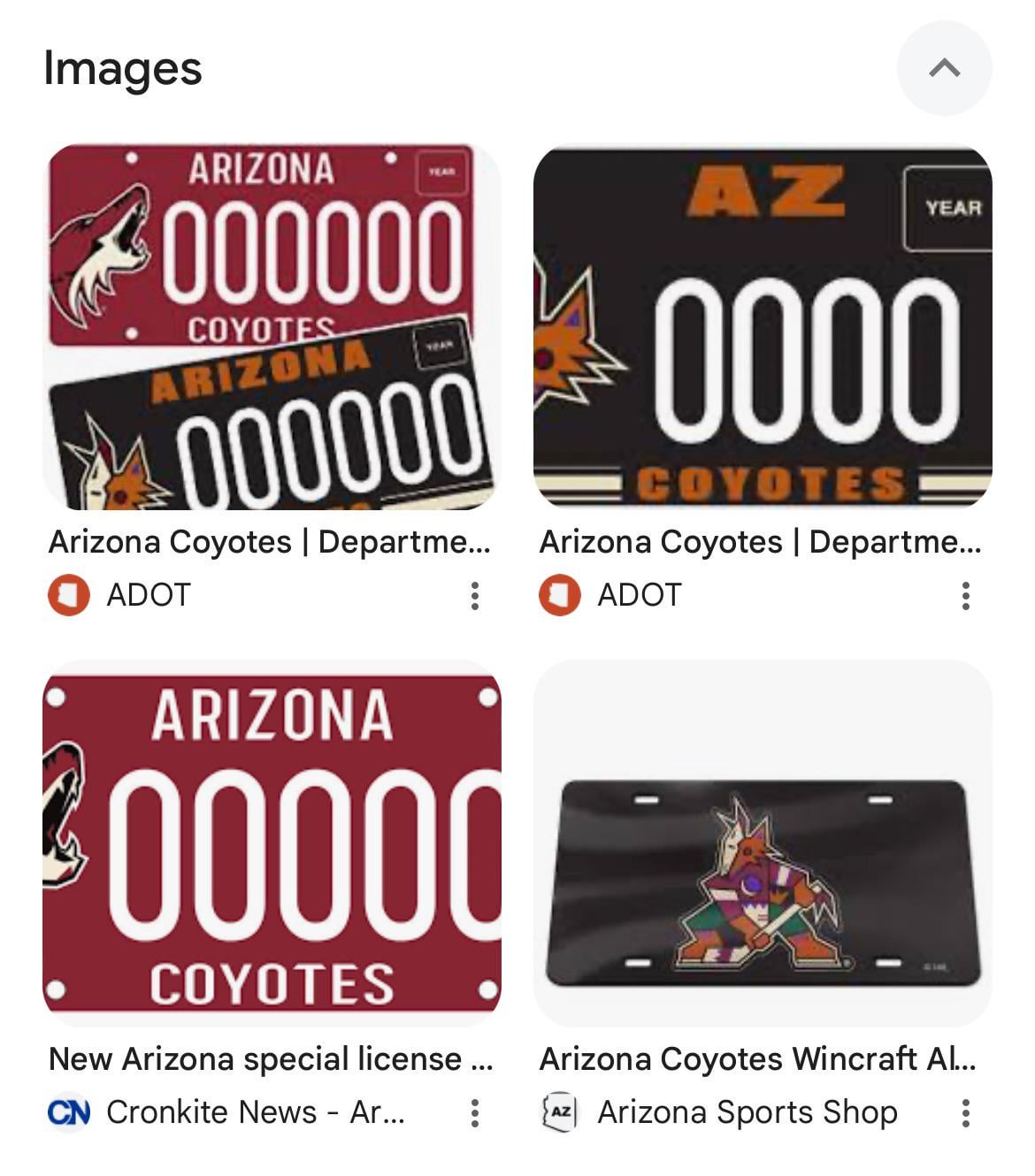Open the Cronkite News red Arizona plate image
Viewport: 1035px width, 1176px height.
[272, 843]
